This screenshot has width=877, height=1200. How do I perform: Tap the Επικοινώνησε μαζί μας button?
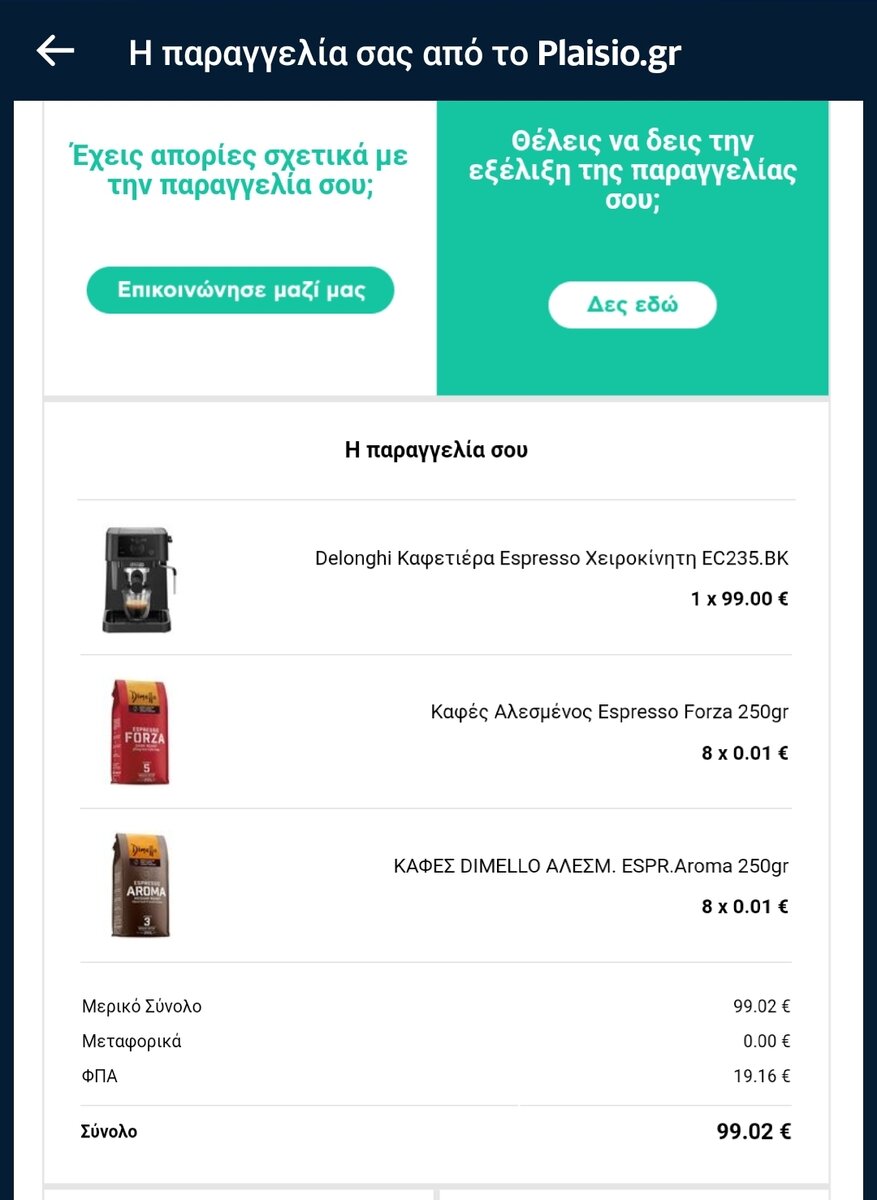(241, 291)
